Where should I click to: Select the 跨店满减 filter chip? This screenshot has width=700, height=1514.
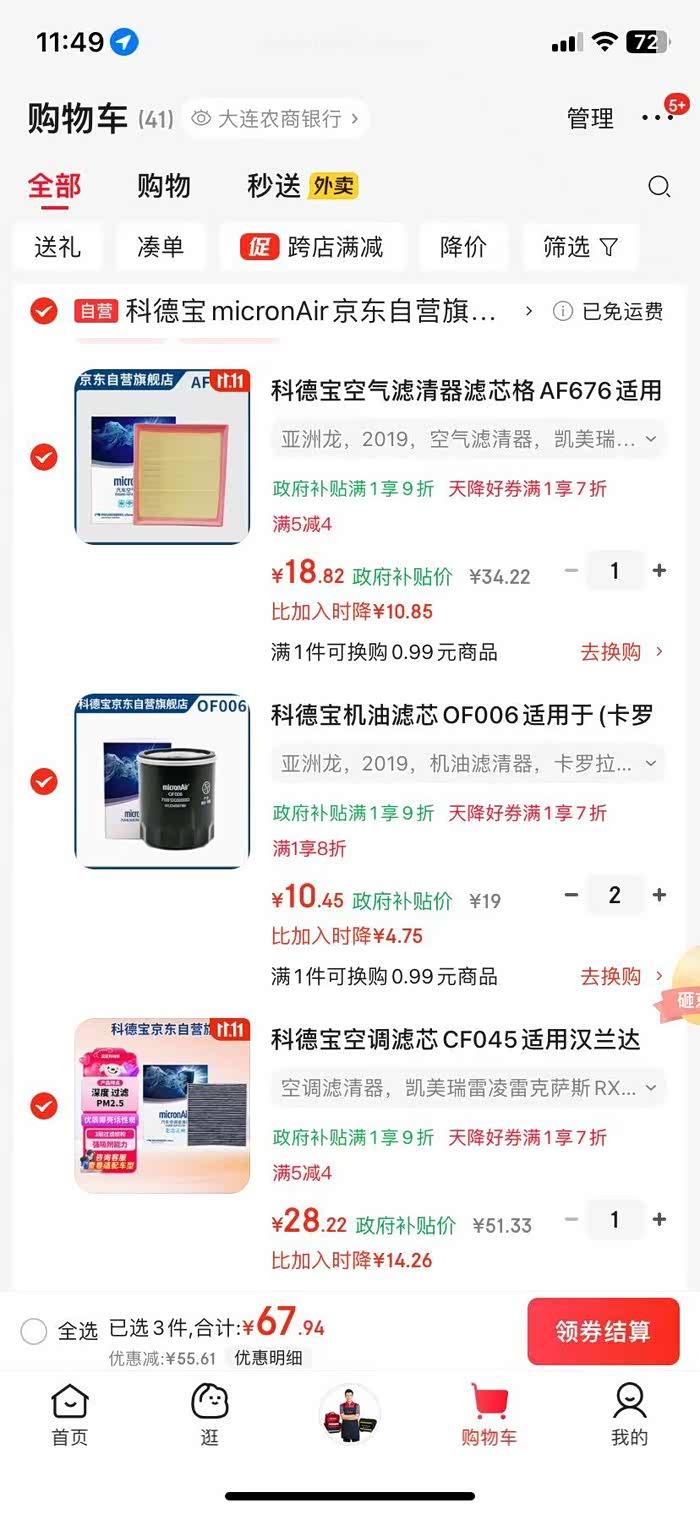click(x=313, y=247)
